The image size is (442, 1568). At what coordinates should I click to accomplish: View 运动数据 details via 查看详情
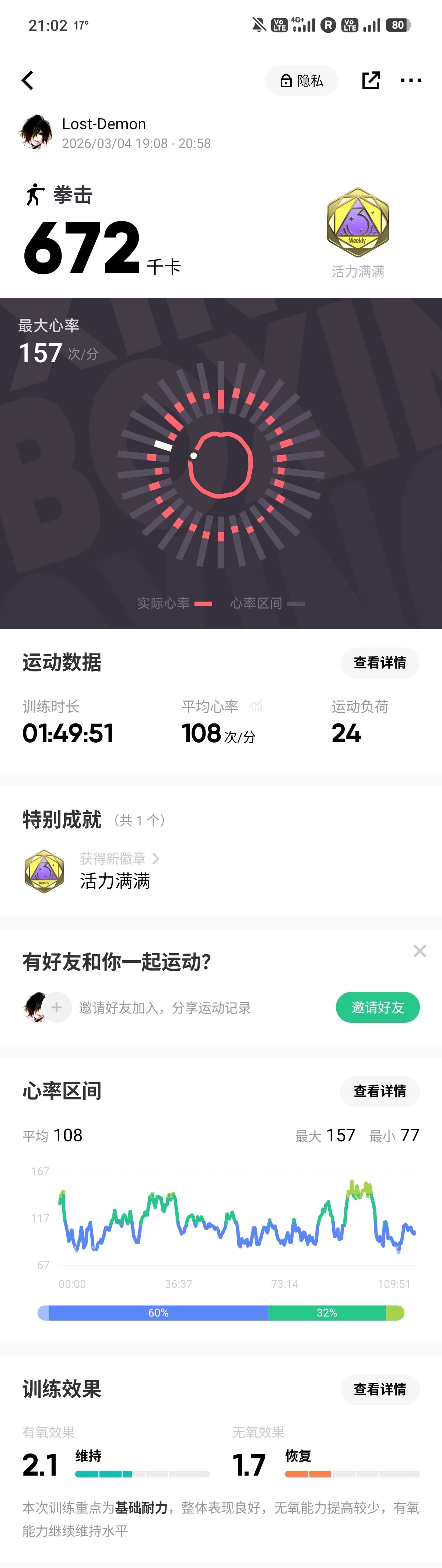click(x=380, y=662)
